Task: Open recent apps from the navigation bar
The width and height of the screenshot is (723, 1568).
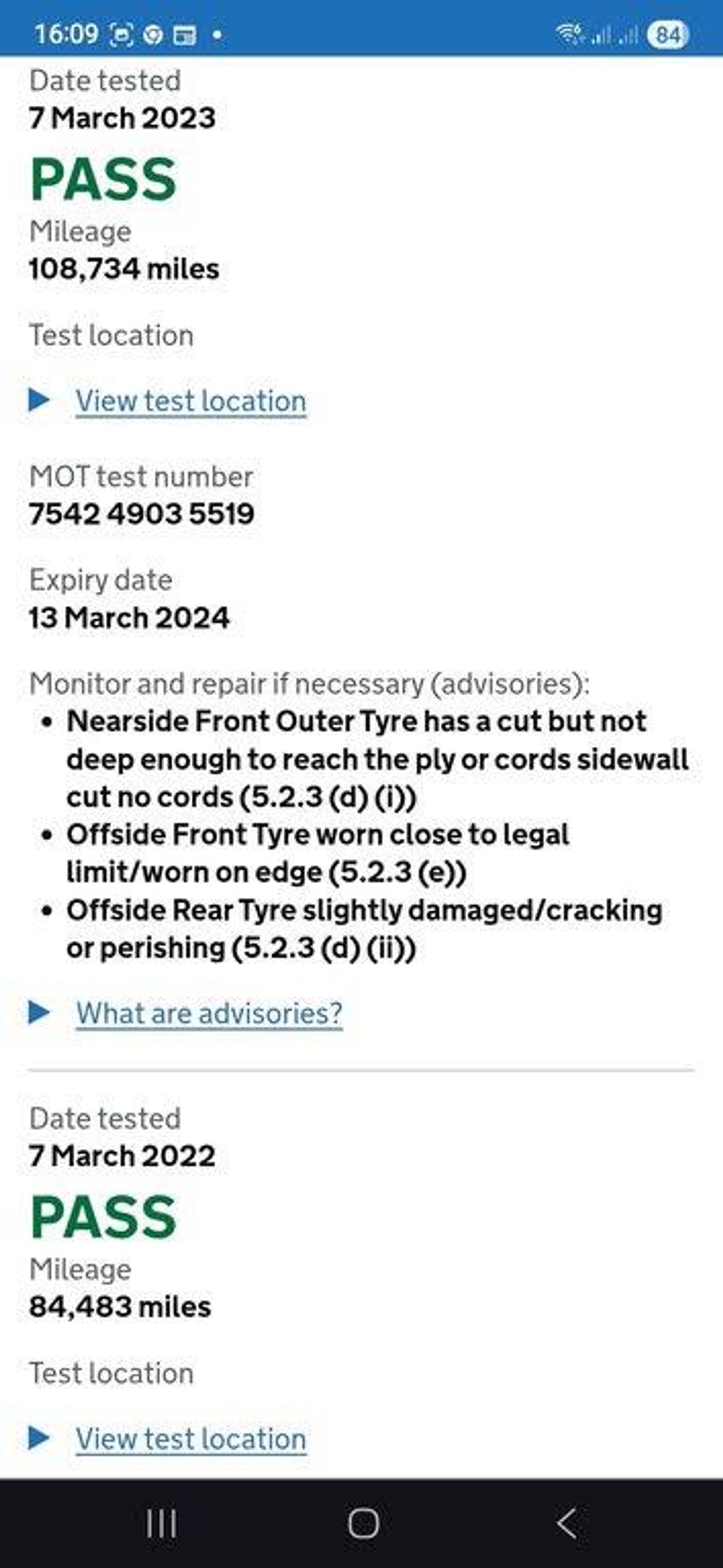Action: click(161, 1523)
